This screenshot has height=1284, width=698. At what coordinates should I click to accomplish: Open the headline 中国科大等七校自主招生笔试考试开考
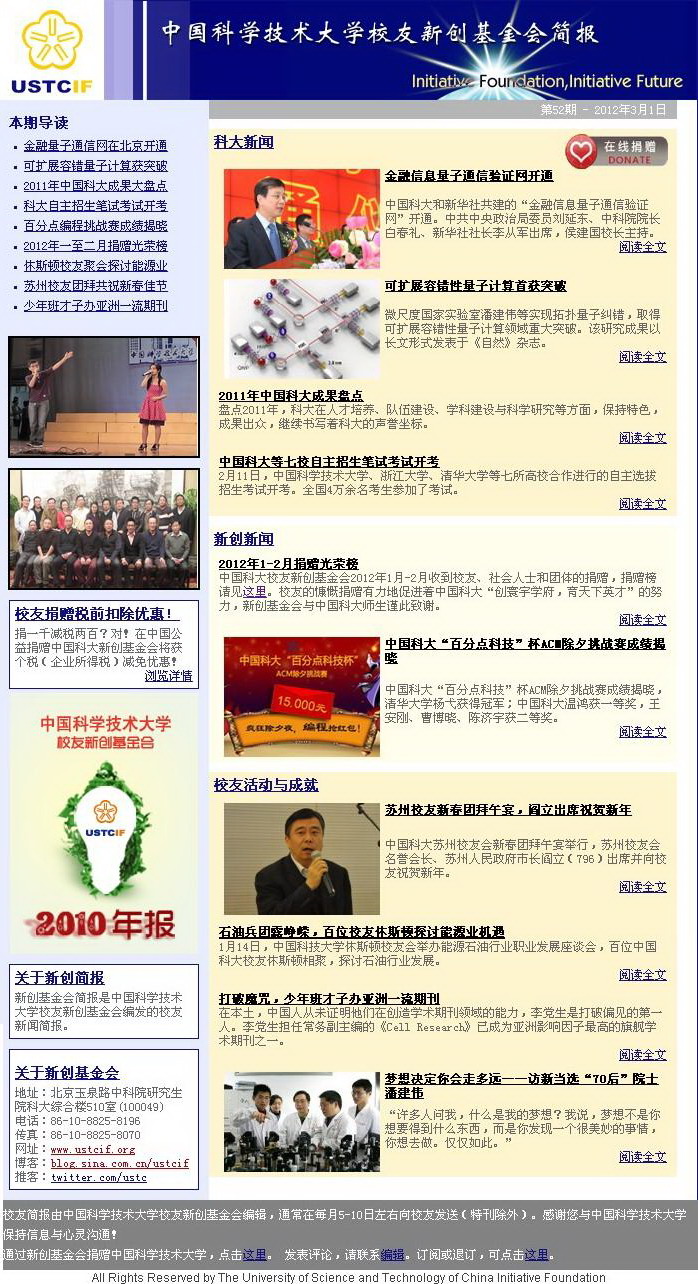click(329, 462)
